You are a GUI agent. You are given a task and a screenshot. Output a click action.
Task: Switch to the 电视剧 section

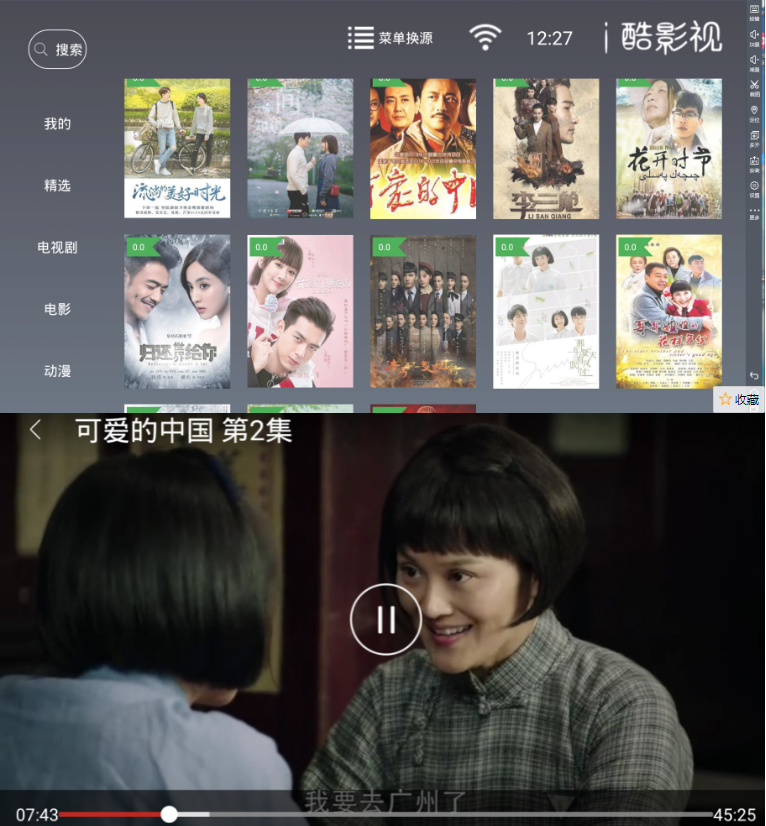coord(57,247)
